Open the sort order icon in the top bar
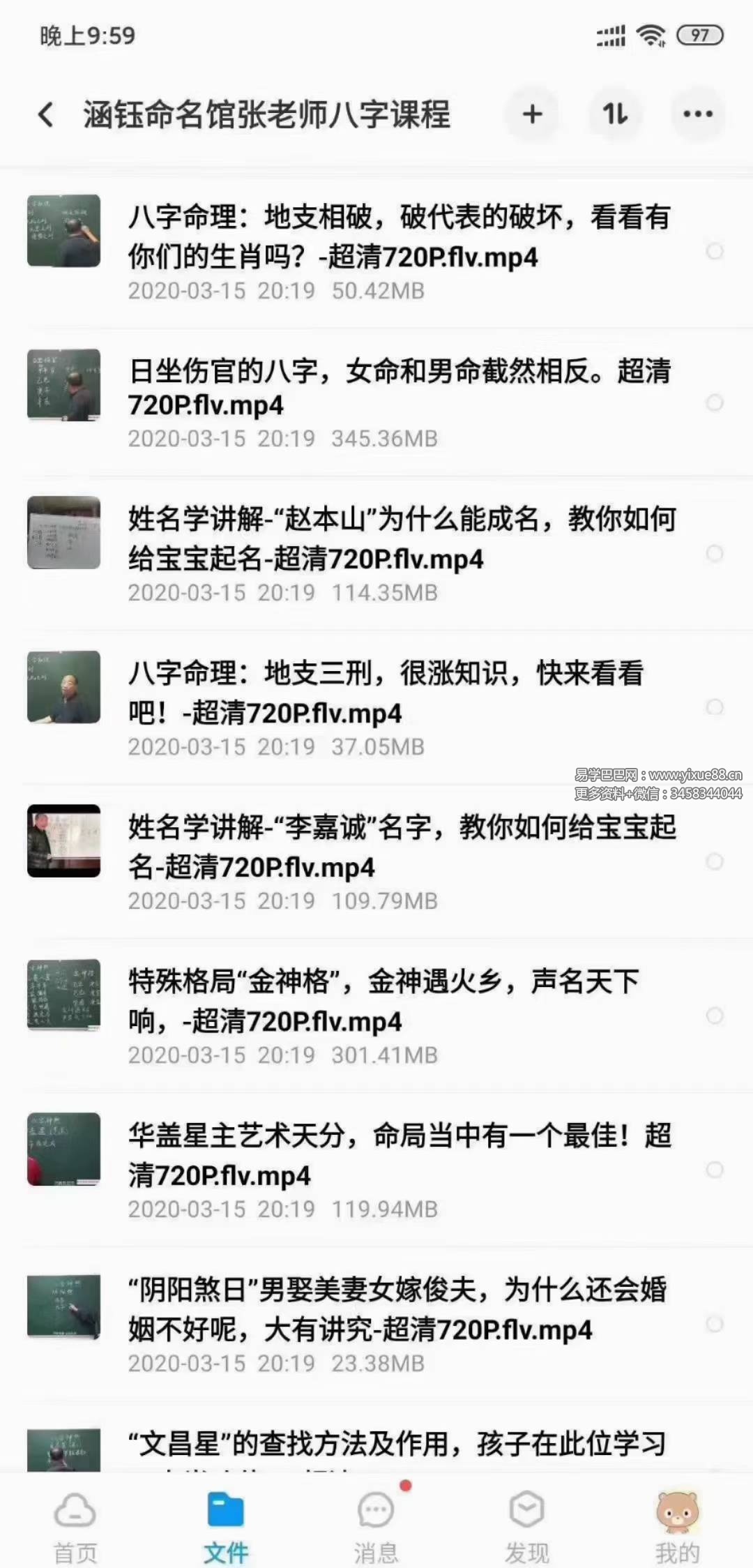This screenshot has height=1568, width=753. point(616,114)
